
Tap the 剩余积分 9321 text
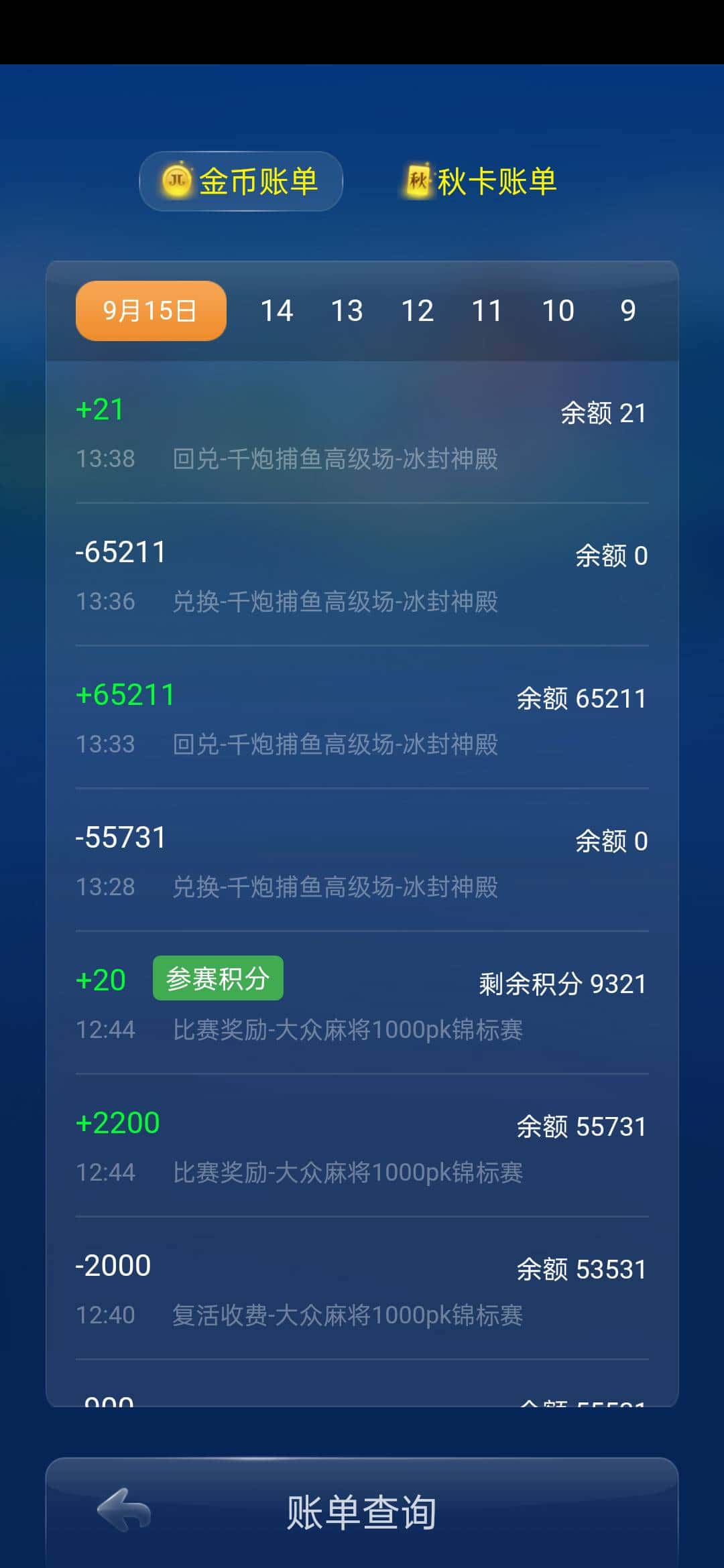point(562,984)
